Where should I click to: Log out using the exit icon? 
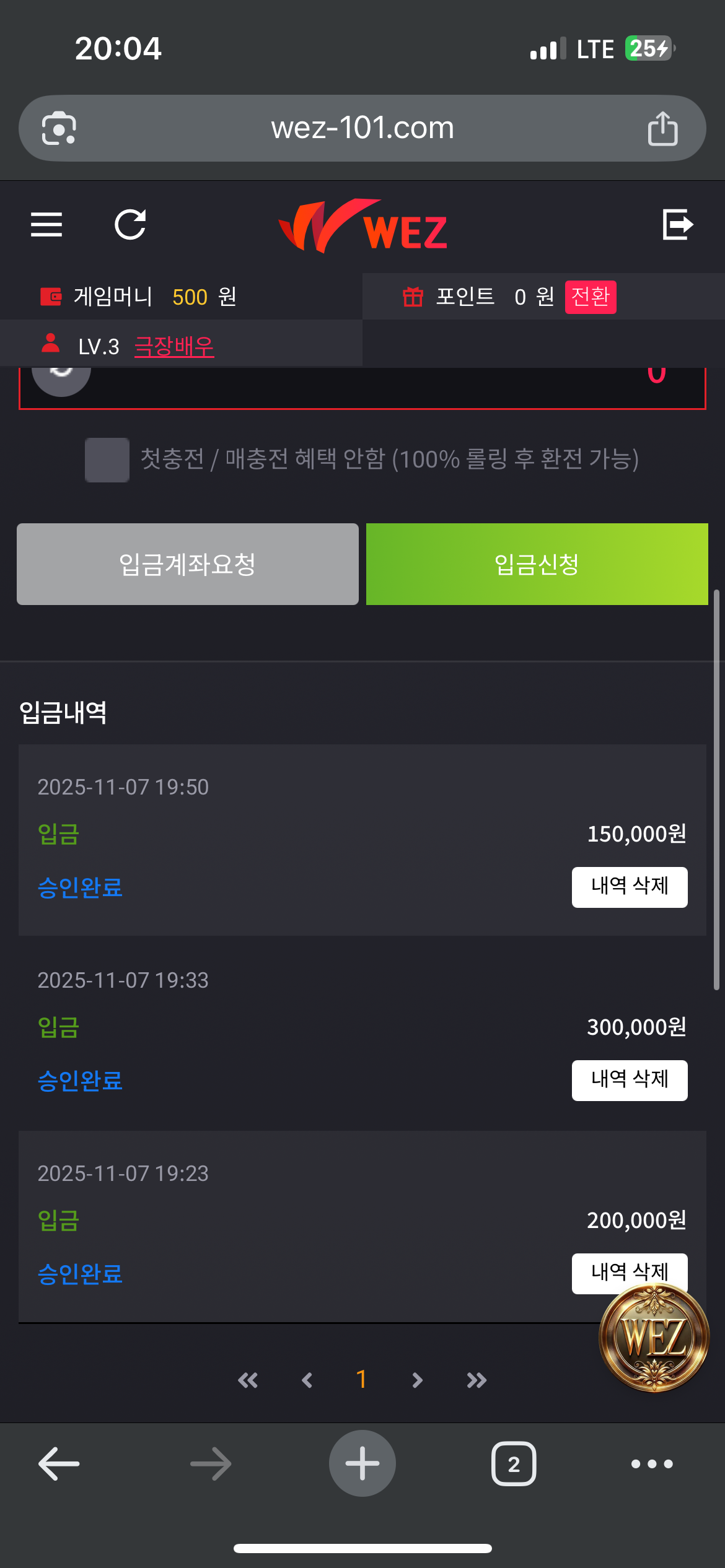[678, 225]
